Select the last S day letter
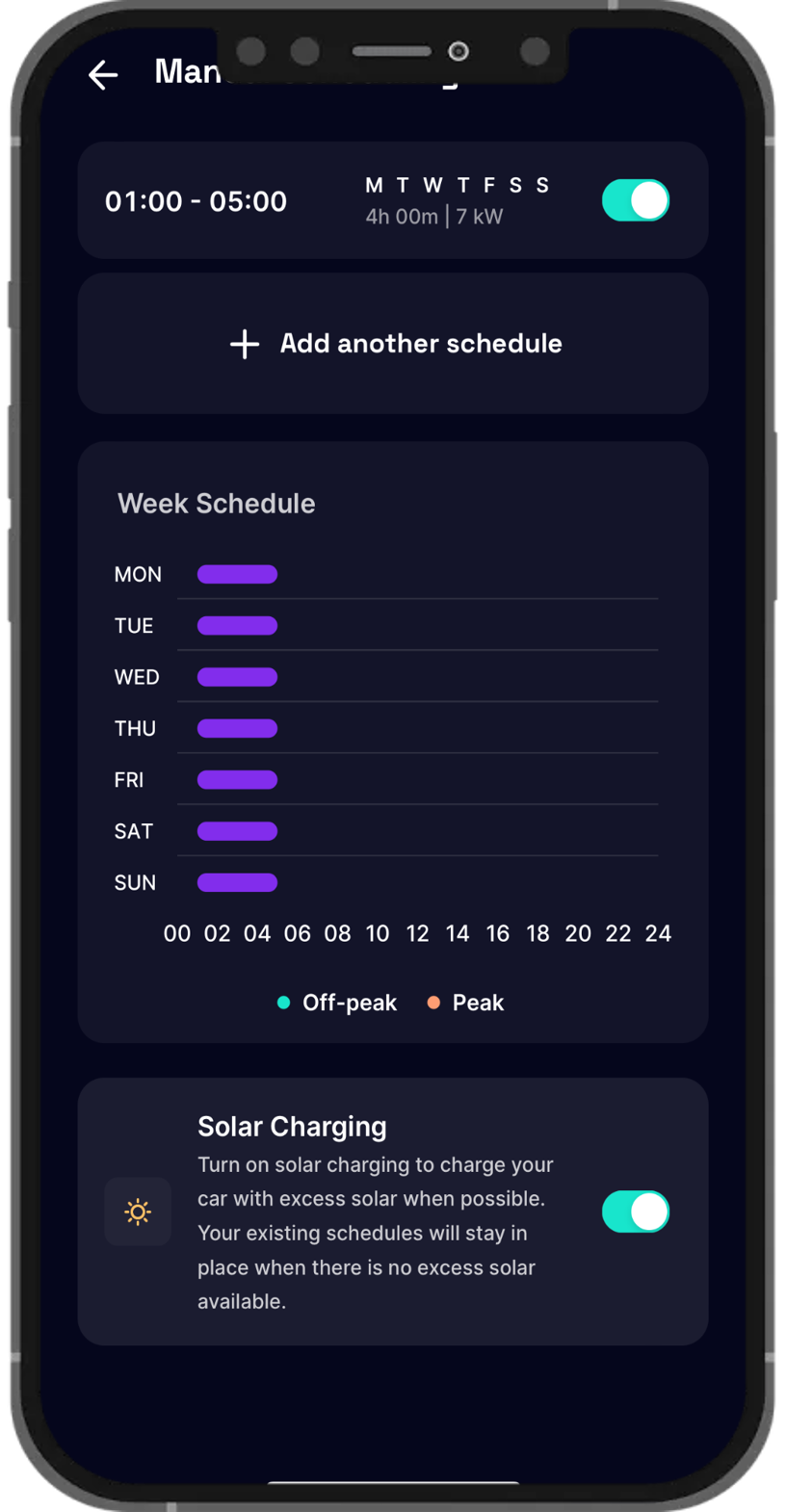786x1512 pixels. [x=541, y=185]
